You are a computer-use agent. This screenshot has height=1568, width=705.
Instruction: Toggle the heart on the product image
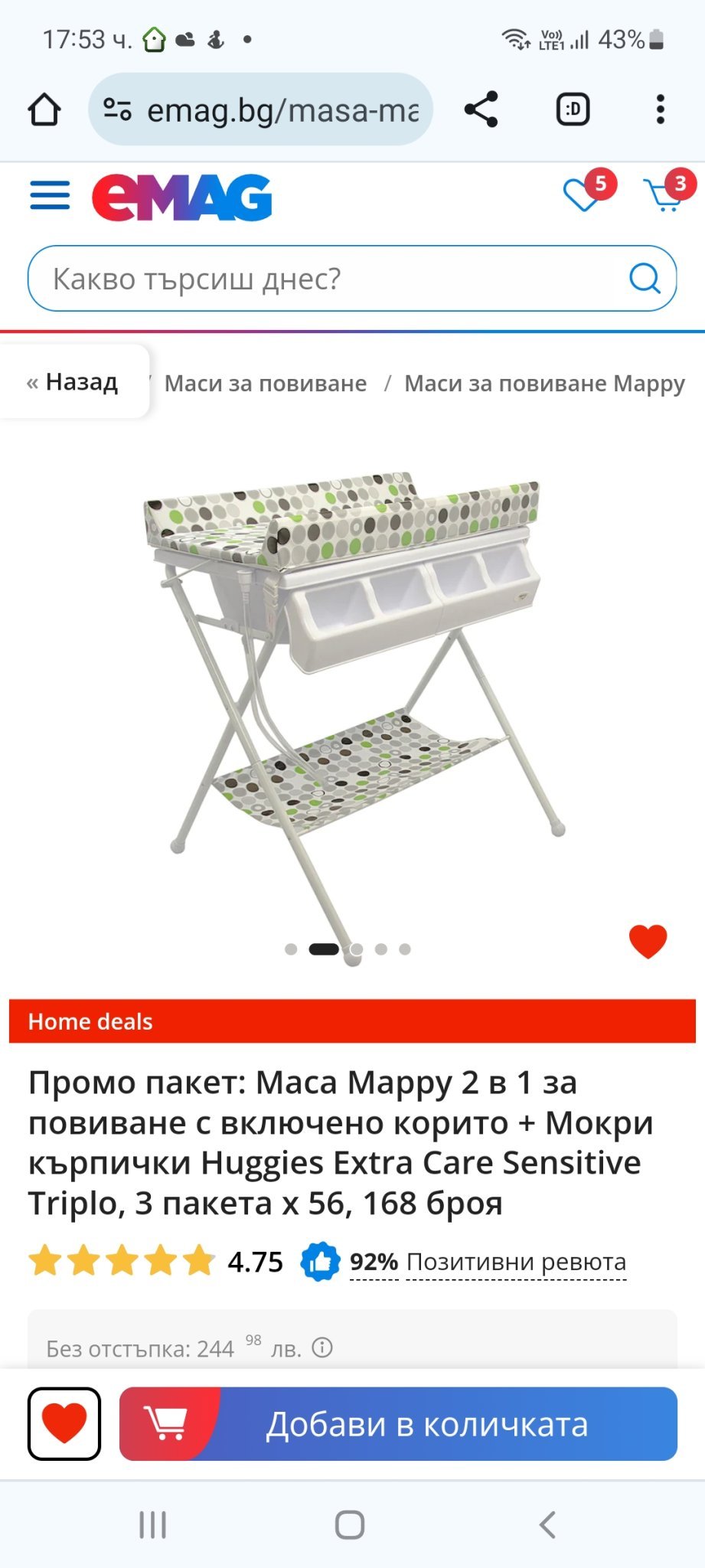click(648, 941)
